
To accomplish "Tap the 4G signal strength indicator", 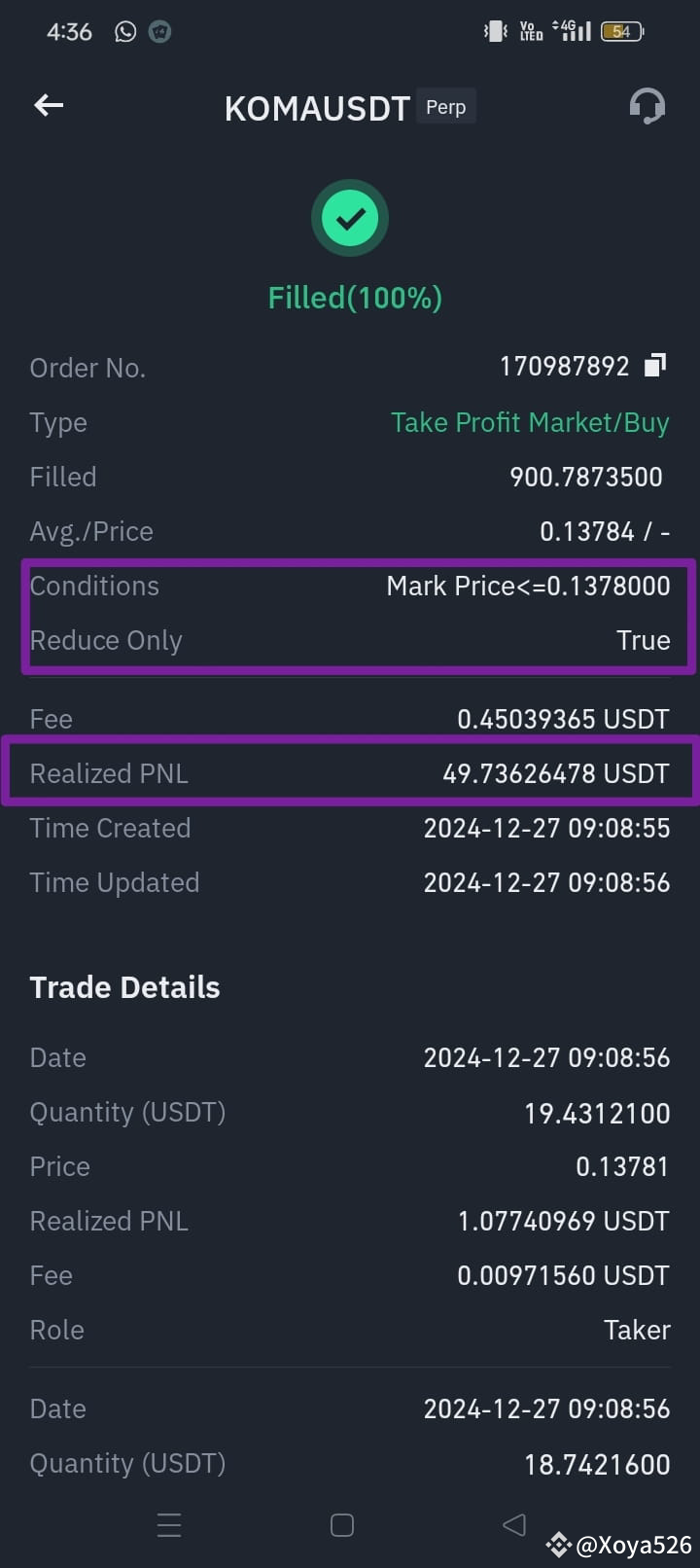I will coord(575,30).
